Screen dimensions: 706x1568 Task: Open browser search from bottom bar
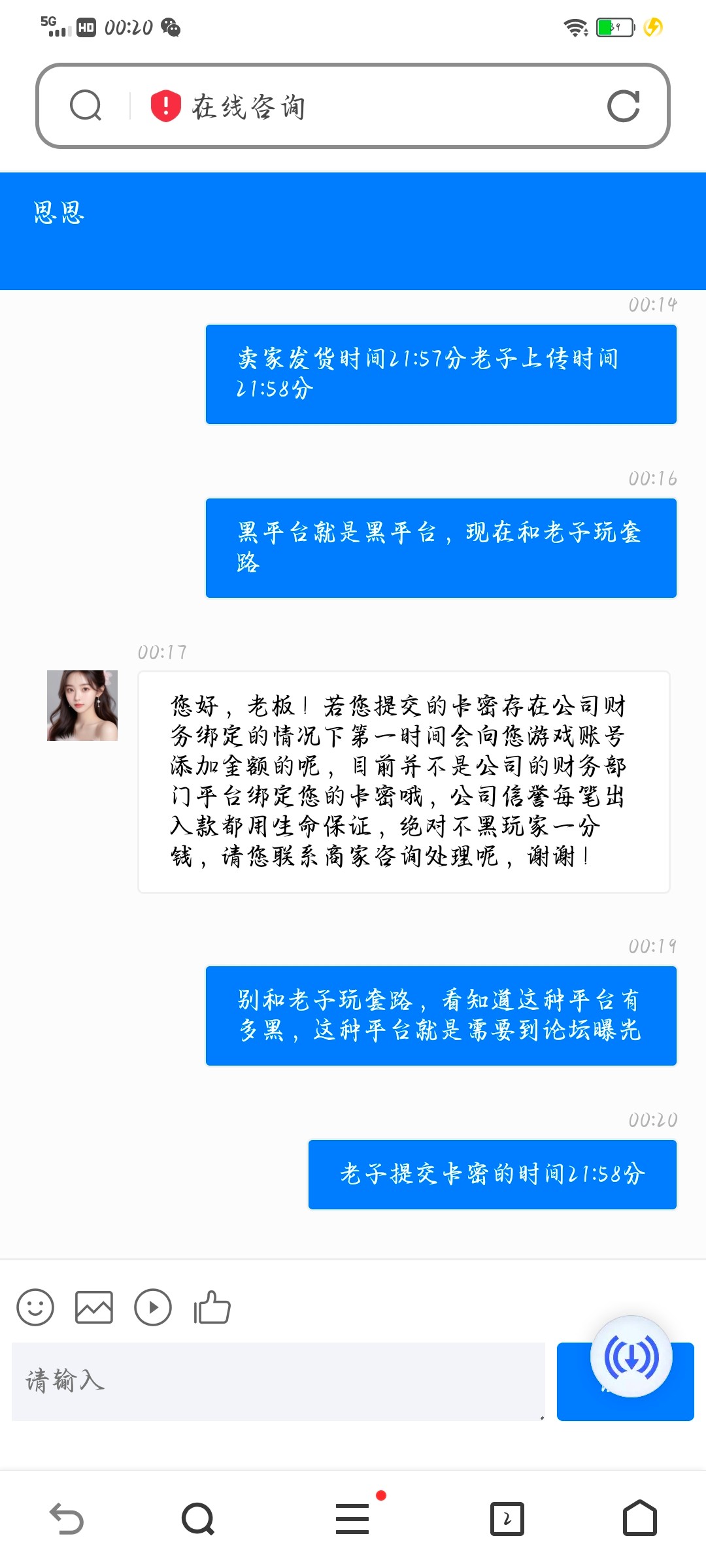tap(198, 1518)
